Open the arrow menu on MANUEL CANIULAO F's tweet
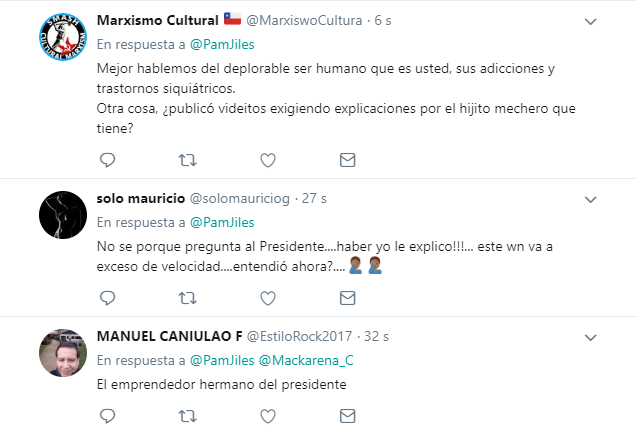 590,338
